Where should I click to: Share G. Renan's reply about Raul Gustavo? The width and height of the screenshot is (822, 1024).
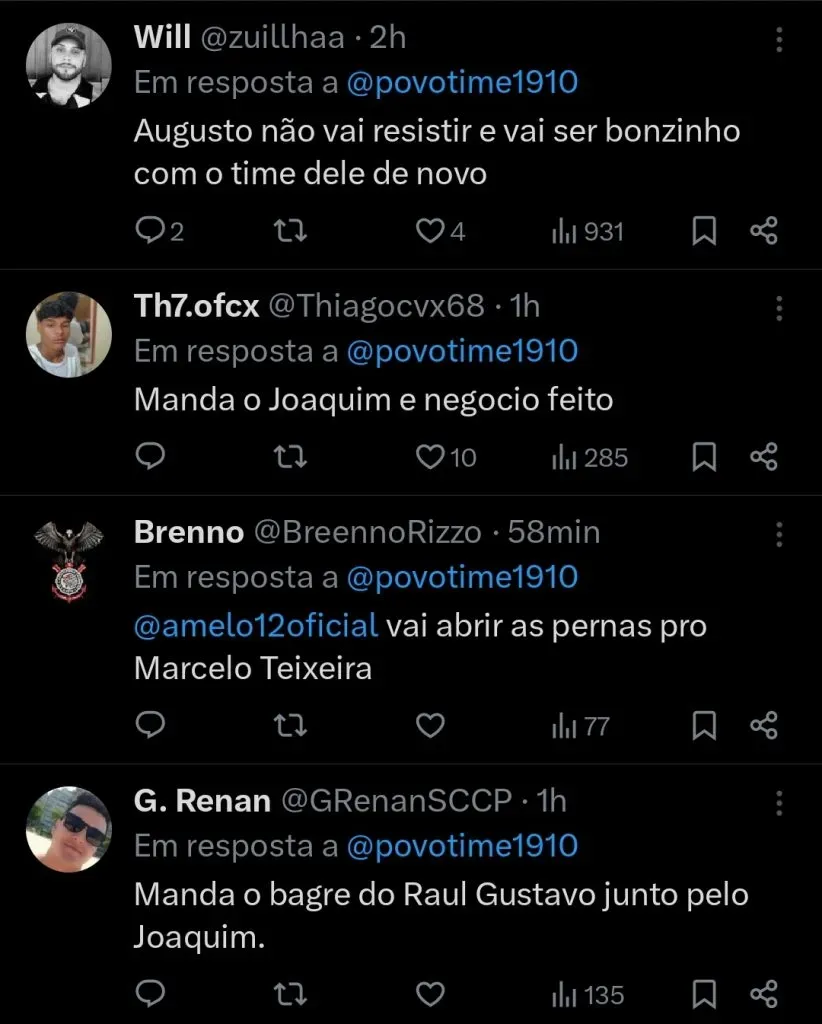[764, 995]
